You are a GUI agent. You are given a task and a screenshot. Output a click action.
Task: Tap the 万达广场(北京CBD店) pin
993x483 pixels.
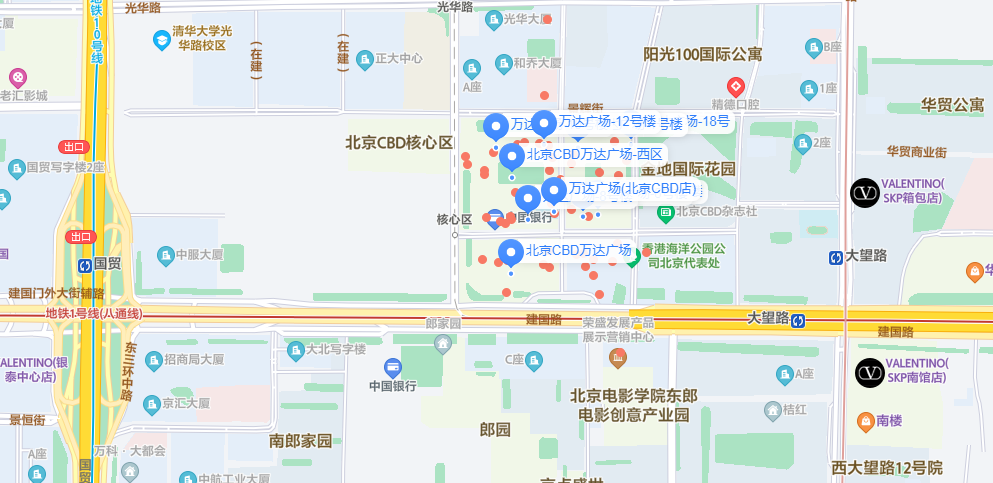point(553,190)
